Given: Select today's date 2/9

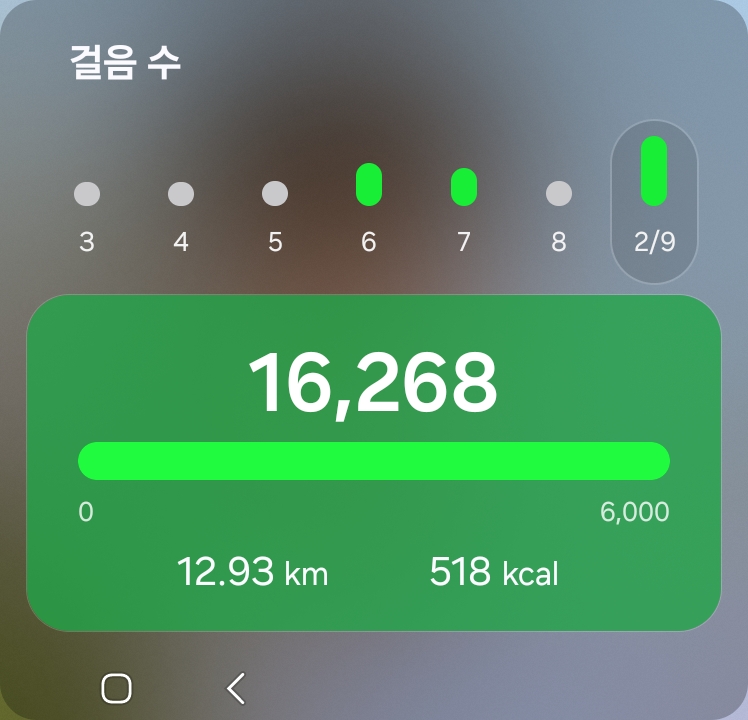Looking at the screenshot, I should [x=654, y=200].
